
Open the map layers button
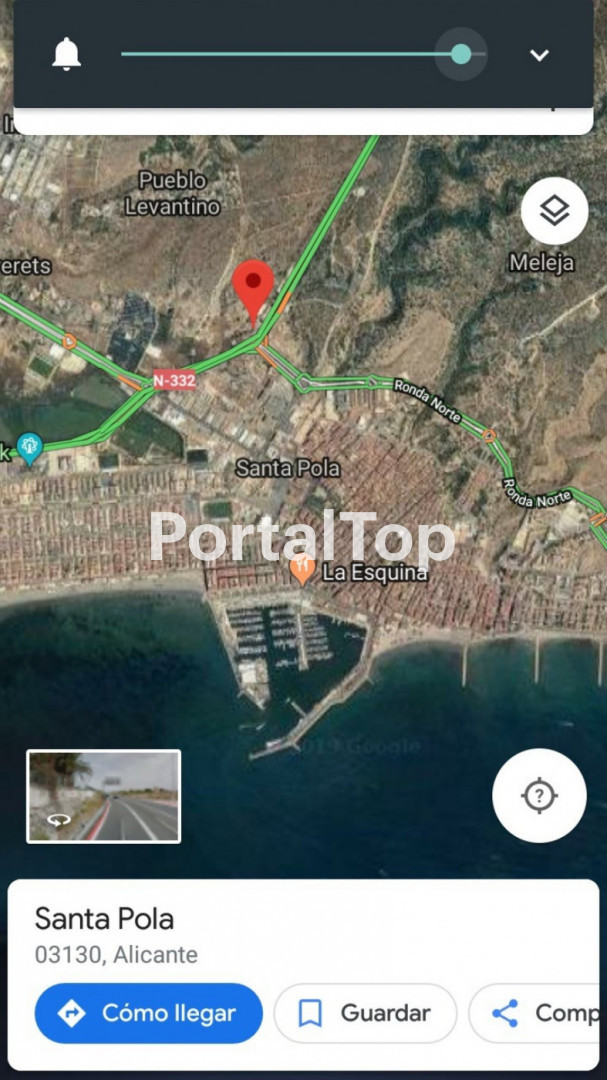[x=554, y=211]
